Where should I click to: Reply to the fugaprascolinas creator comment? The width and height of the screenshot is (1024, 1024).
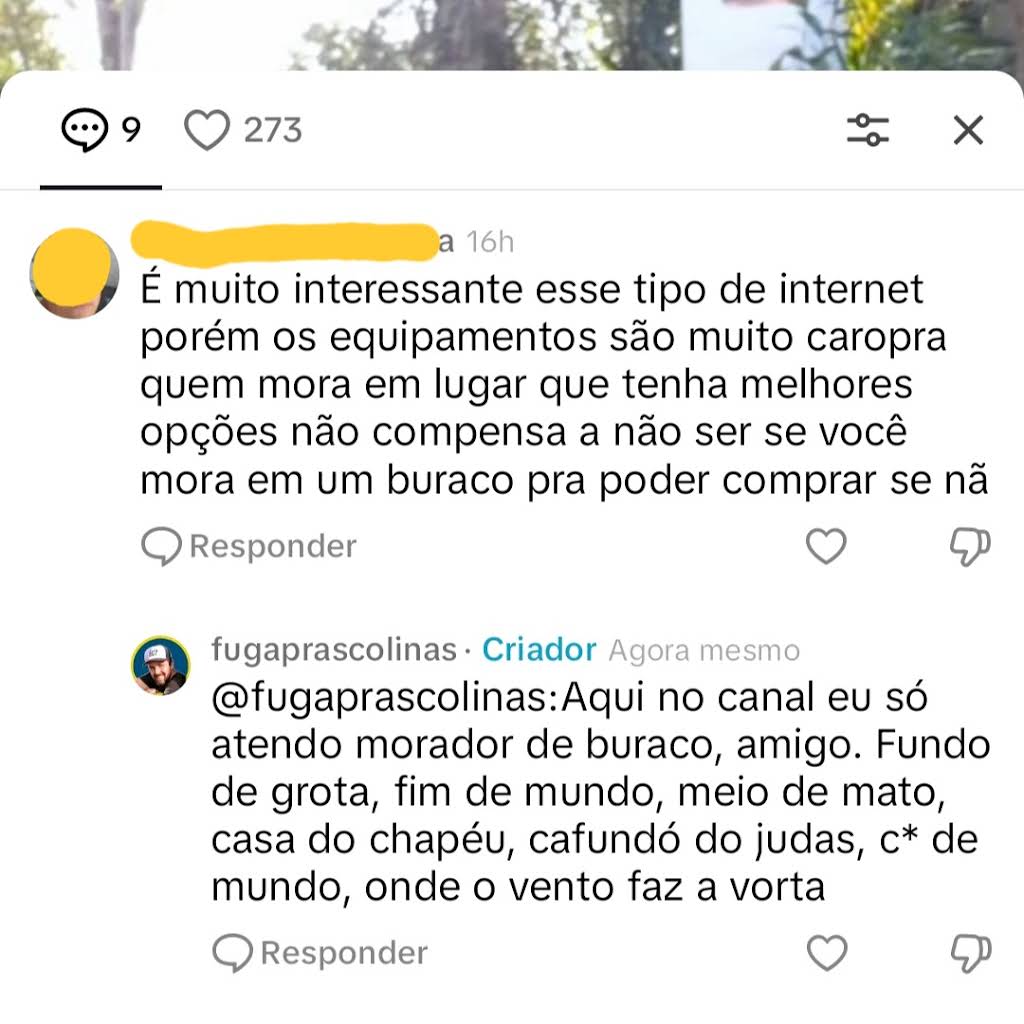coord(321,953)
